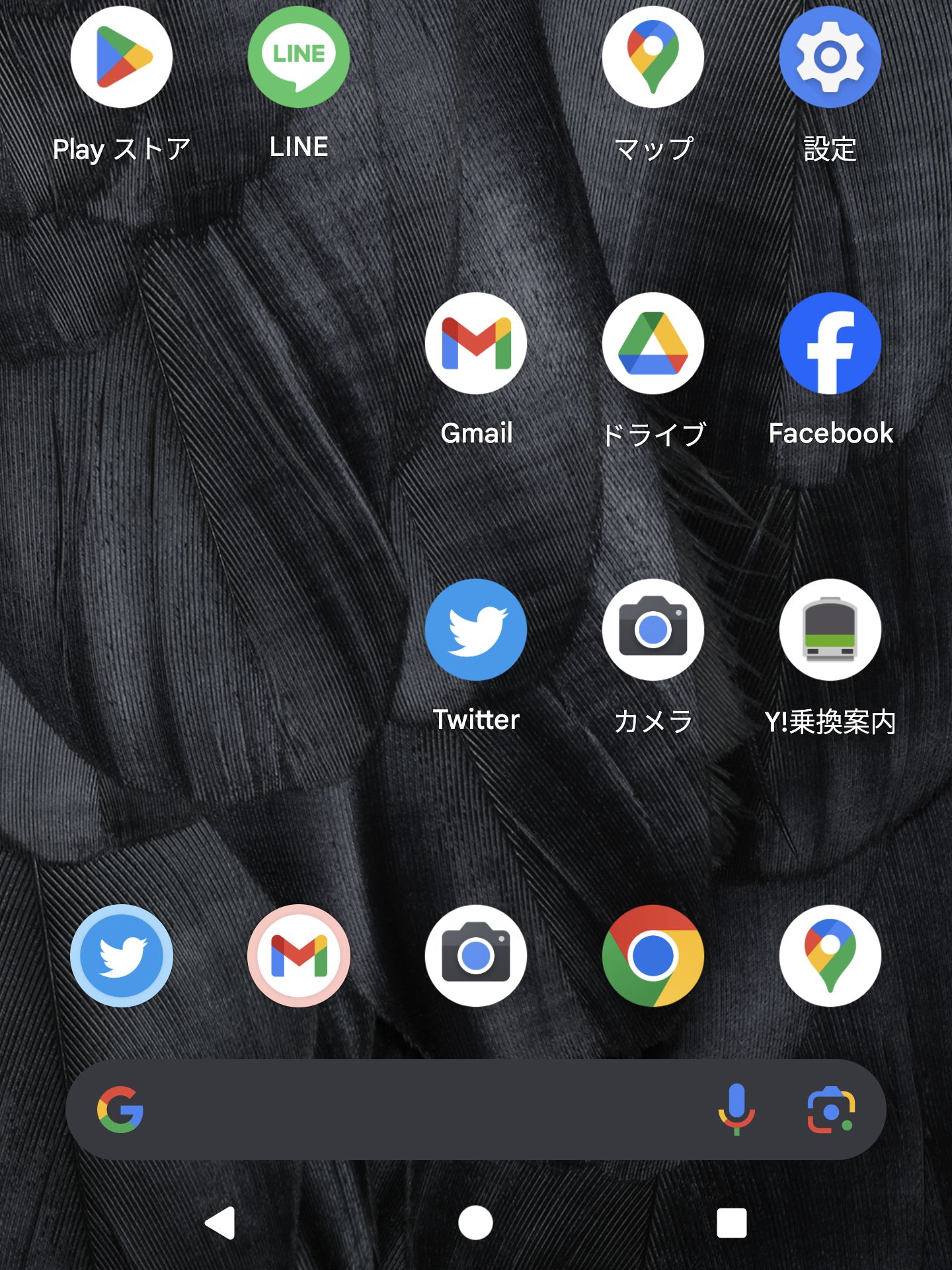
Task: Launch the labeled Twitter app
Action: (476, 630)
